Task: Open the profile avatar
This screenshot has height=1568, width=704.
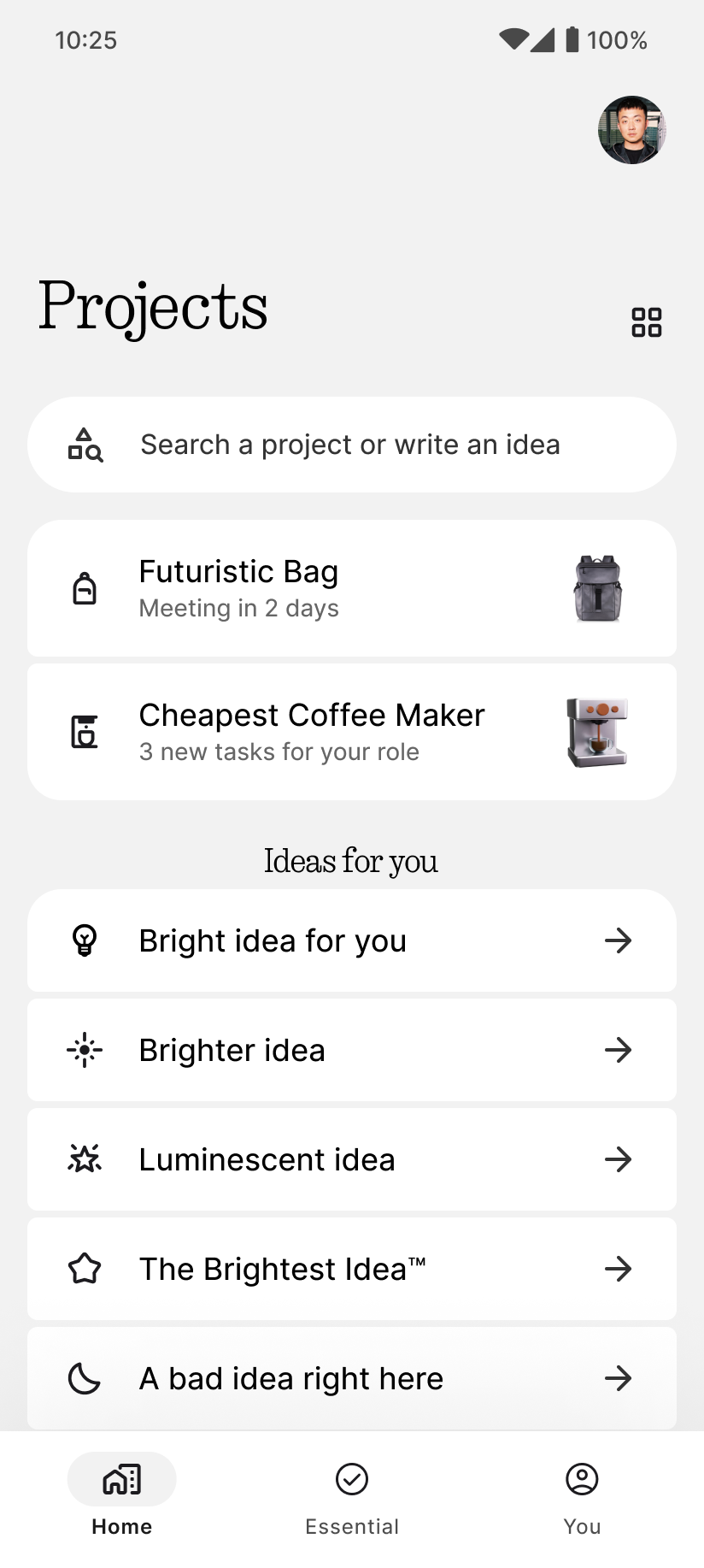Action: click(631, 130)
